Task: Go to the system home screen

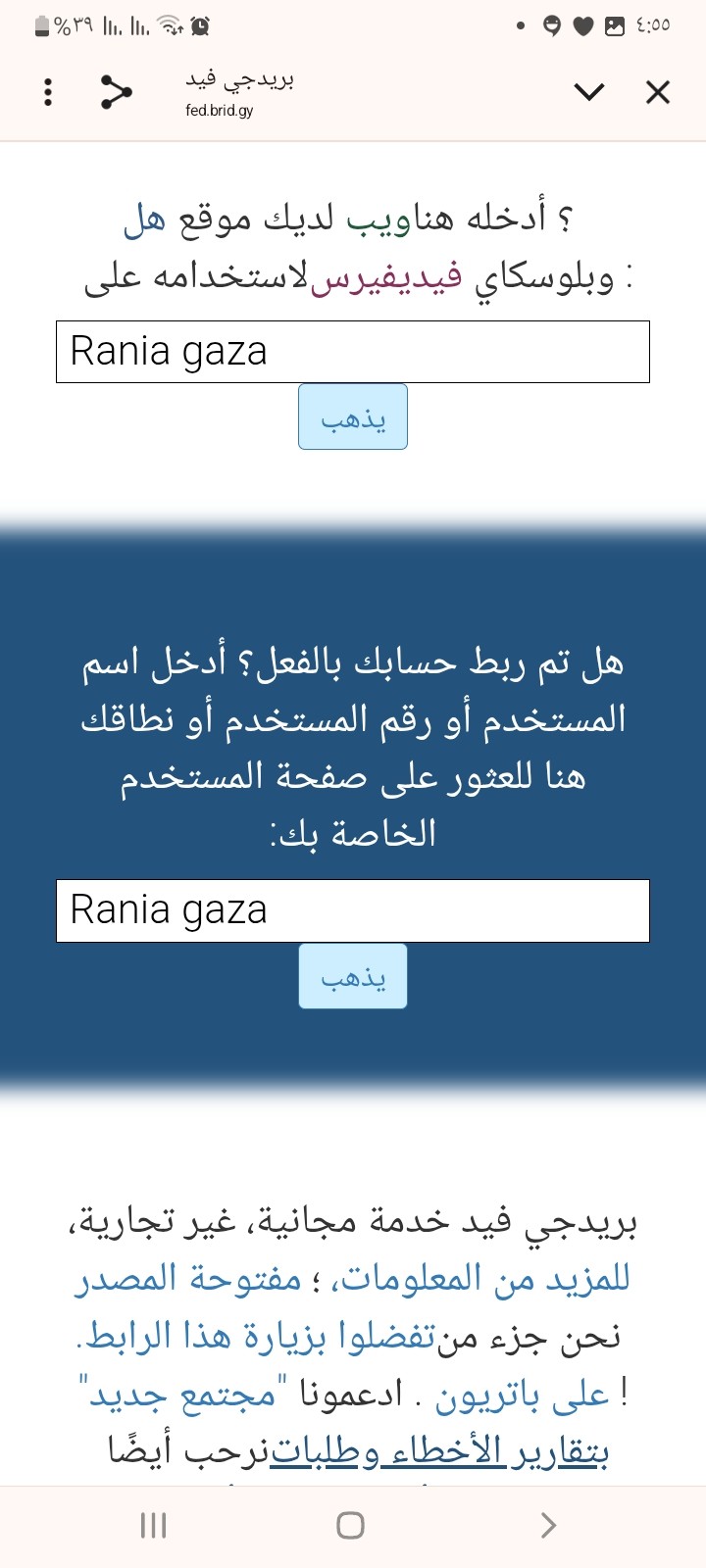Action: (x=350, y=1525)
